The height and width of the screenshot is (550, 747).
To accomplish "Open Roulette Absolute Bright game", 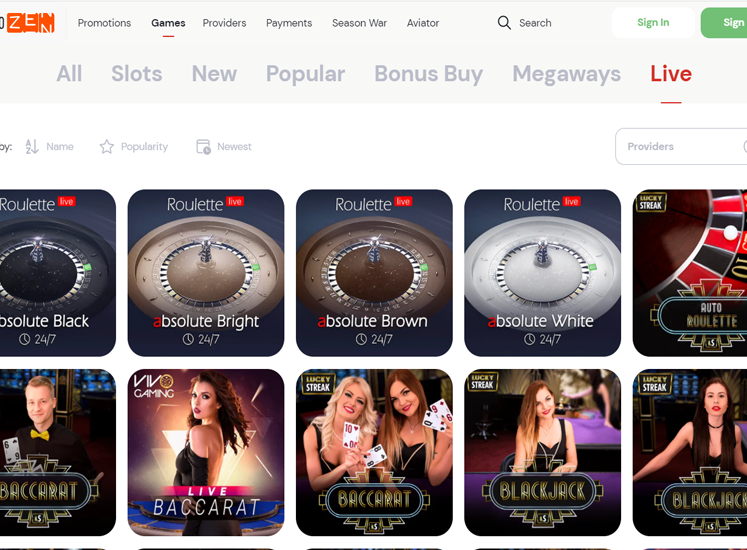I will click(206, 273).
